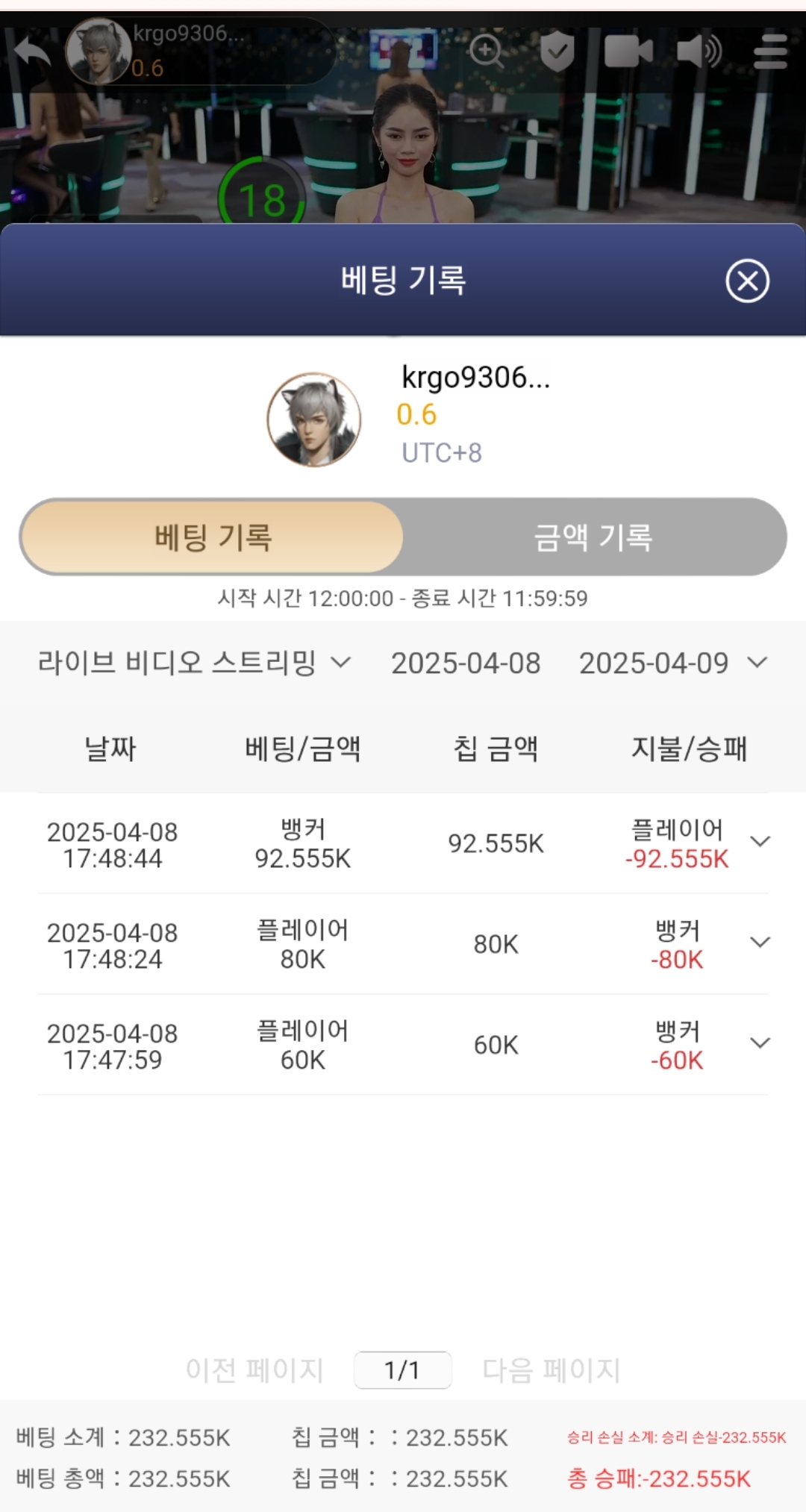Go to 이전 페이지
The width and height of the screenshot is (806, 1512).
coord(254,1370)
